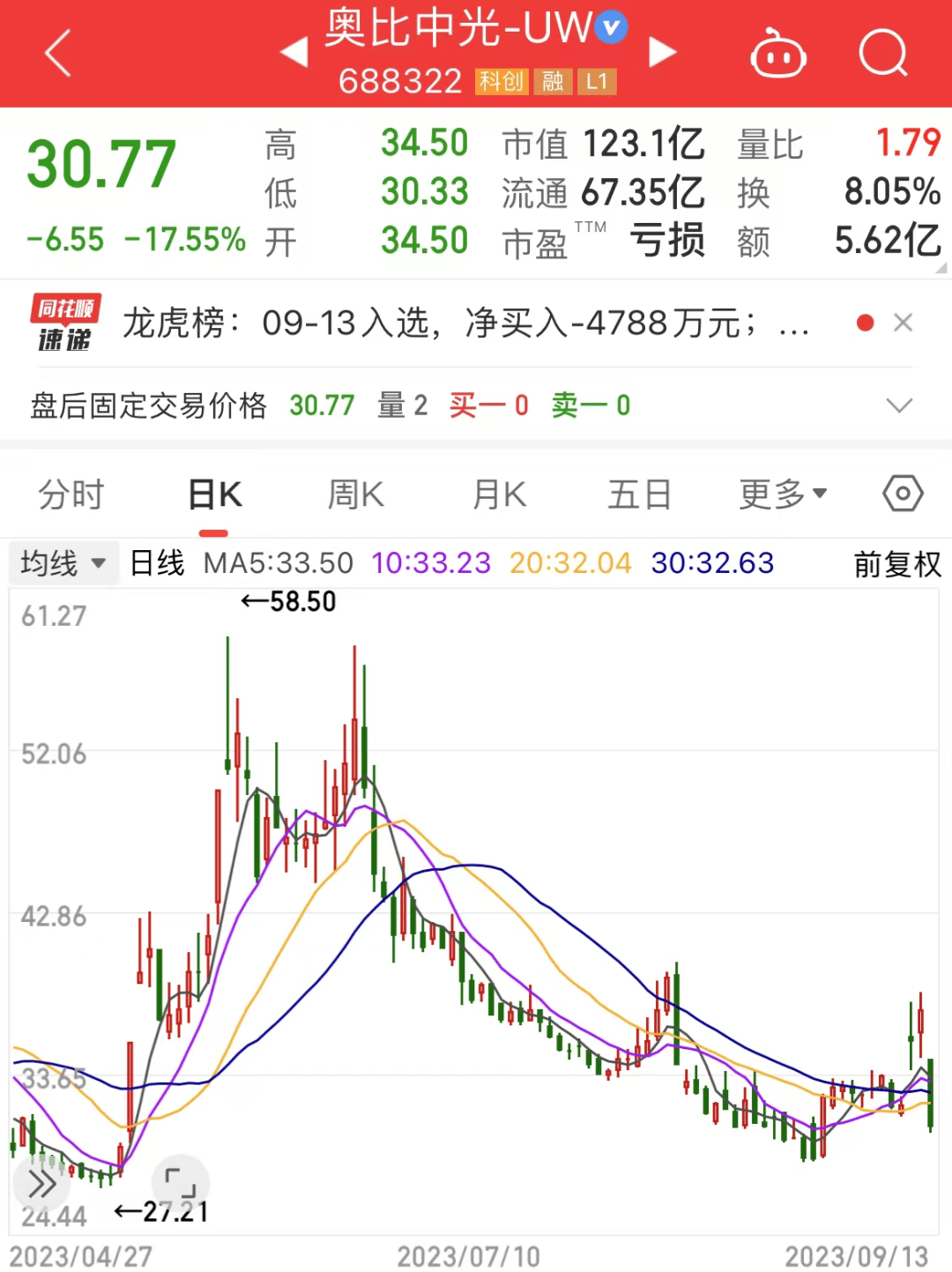Image resolution: width=952 pixels, height=1272 pixels.
Task: Select the 日K tab
Action: pyautogui.click(x=214, y=495)
